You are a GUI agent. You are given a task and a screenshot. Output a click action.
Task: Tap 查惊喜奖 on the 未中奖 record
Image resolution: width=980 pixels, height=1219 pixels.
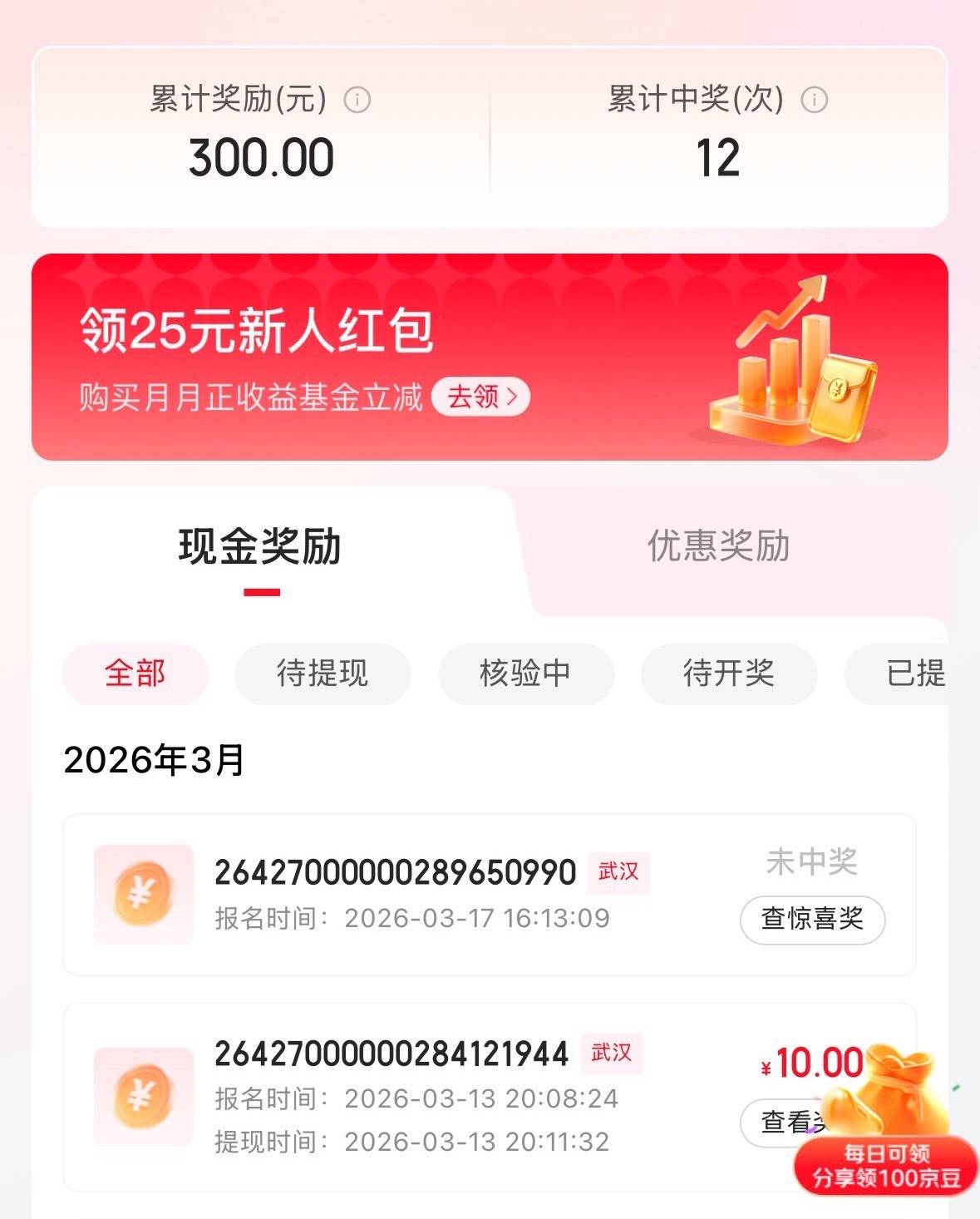coord(812,920)
